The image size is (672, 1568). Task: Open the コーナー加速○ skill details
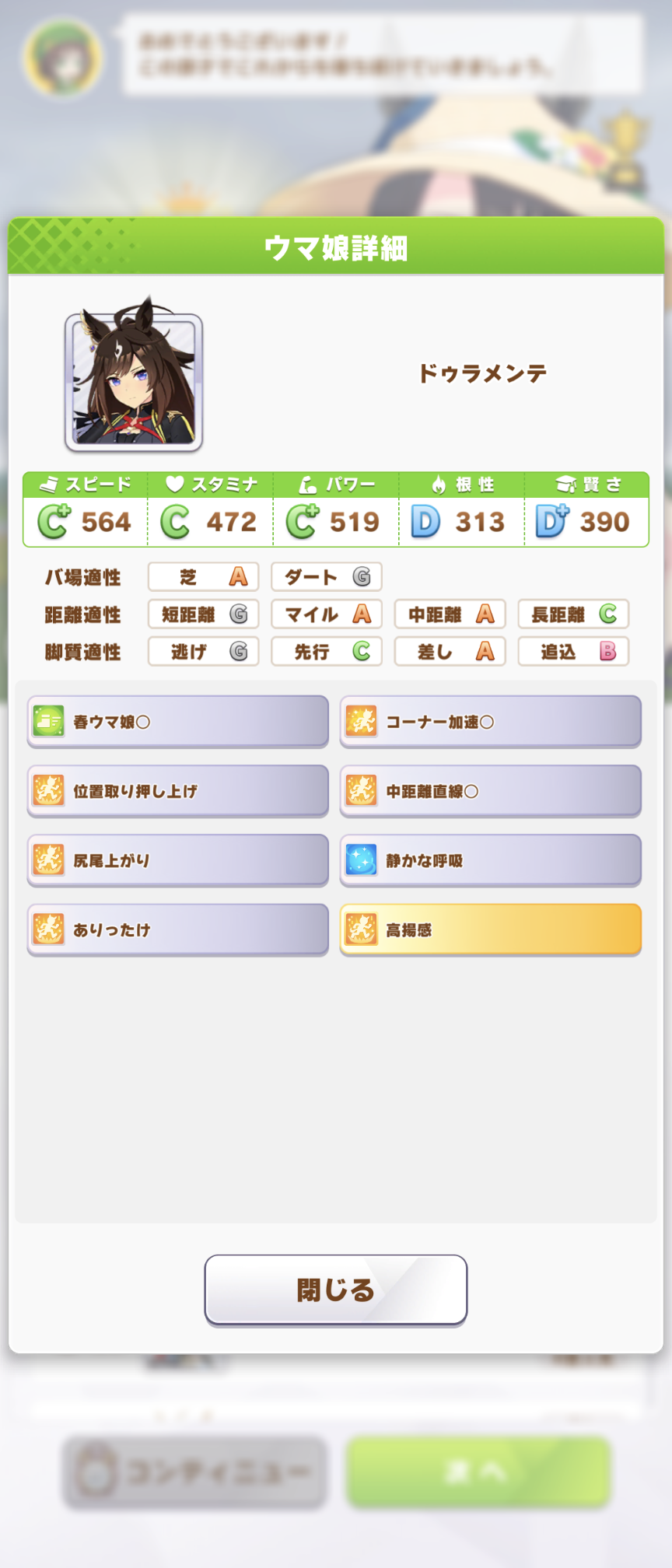(491, 722)
